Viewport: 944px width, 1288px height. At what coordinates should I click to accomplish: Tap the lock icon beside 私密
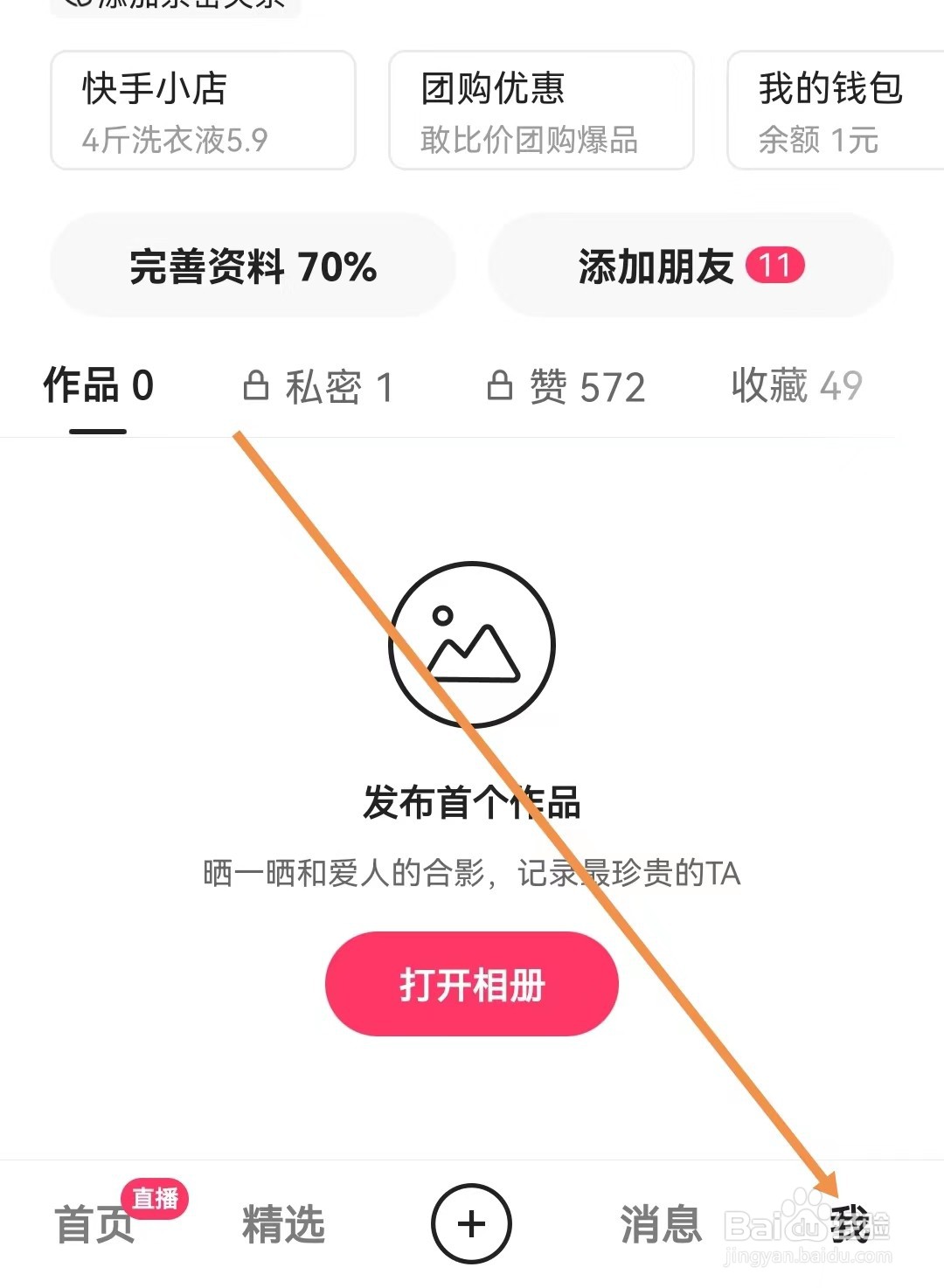coord(258,384)
